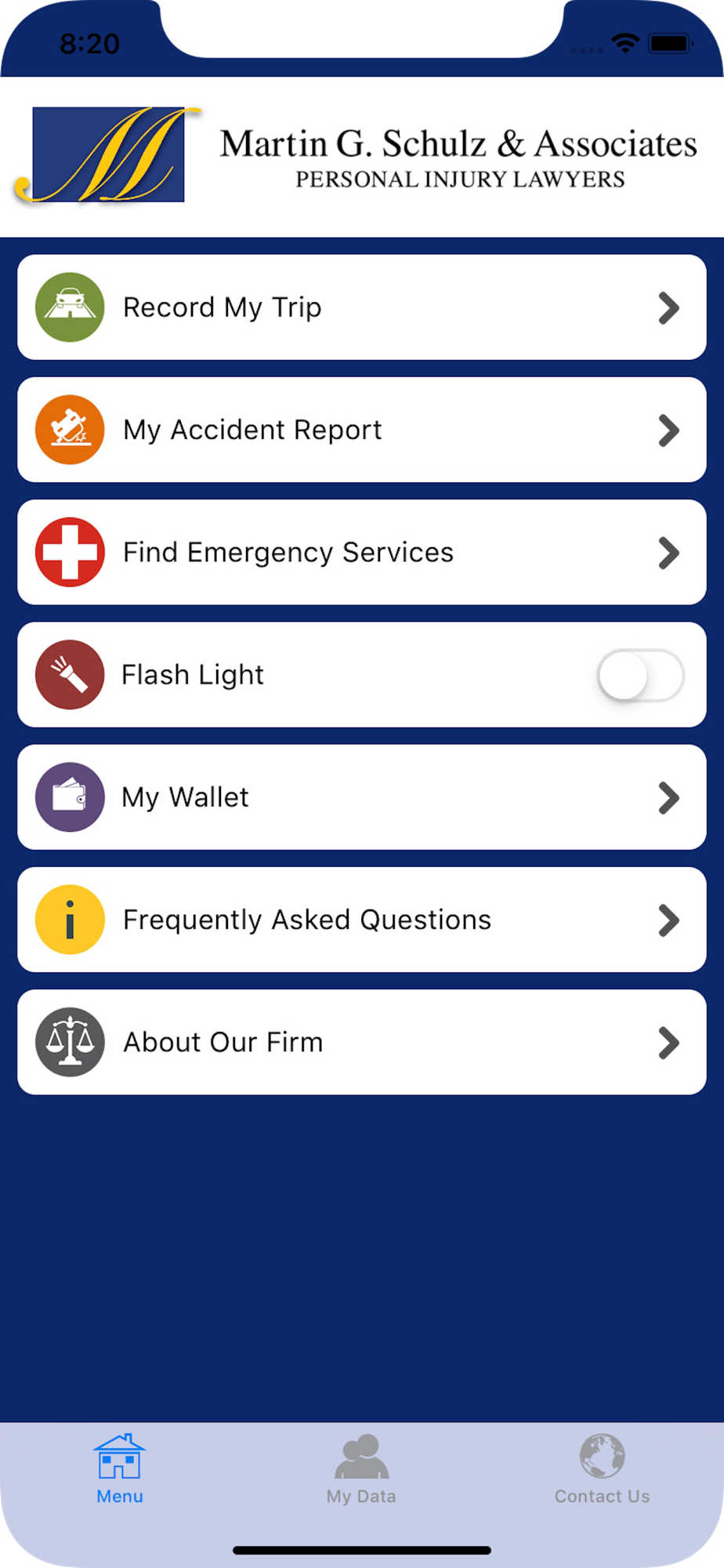Open My Wallet

coord(361,797)
